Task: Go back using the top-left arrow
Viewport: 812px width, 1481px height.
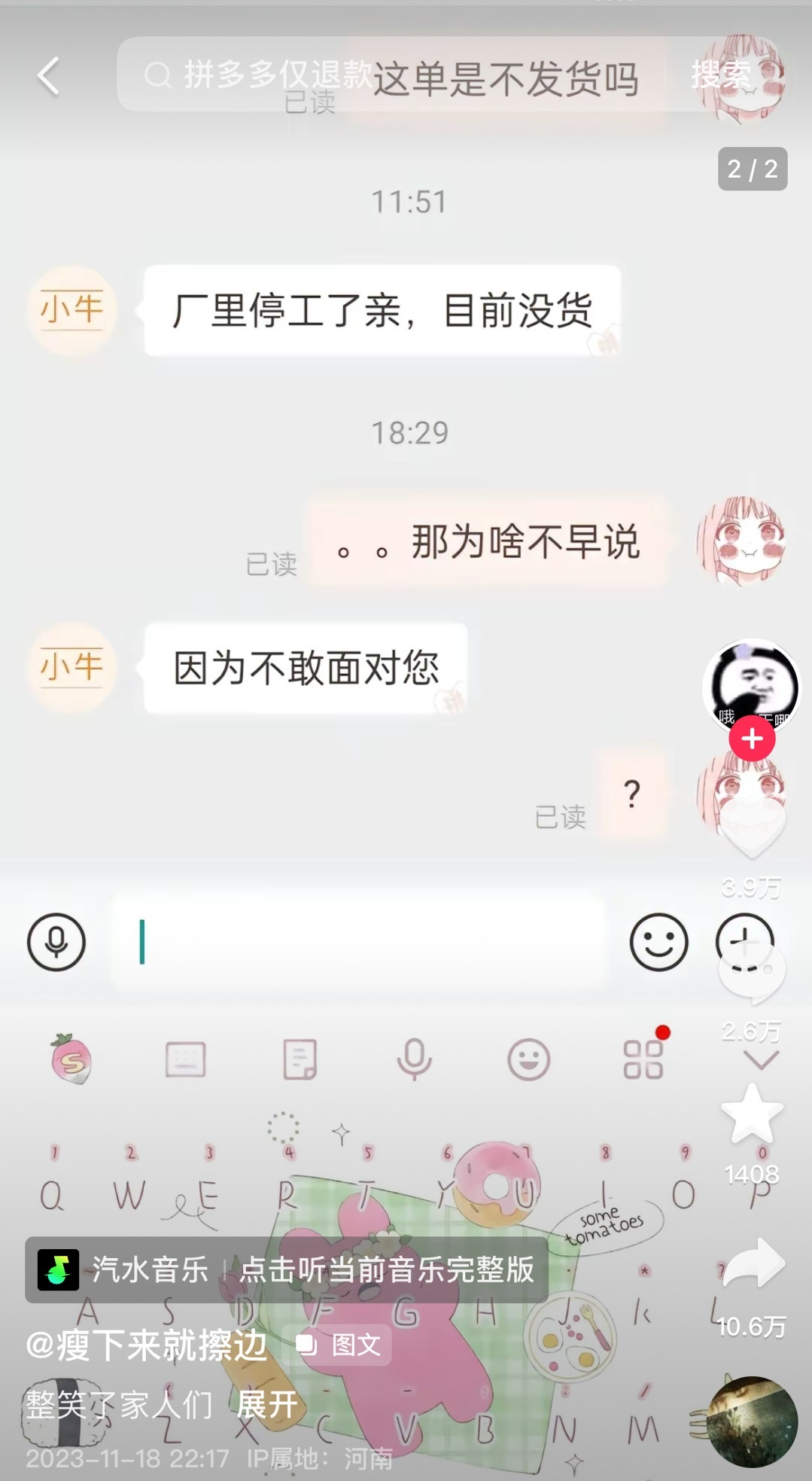Action: click(x=49, y=76)
